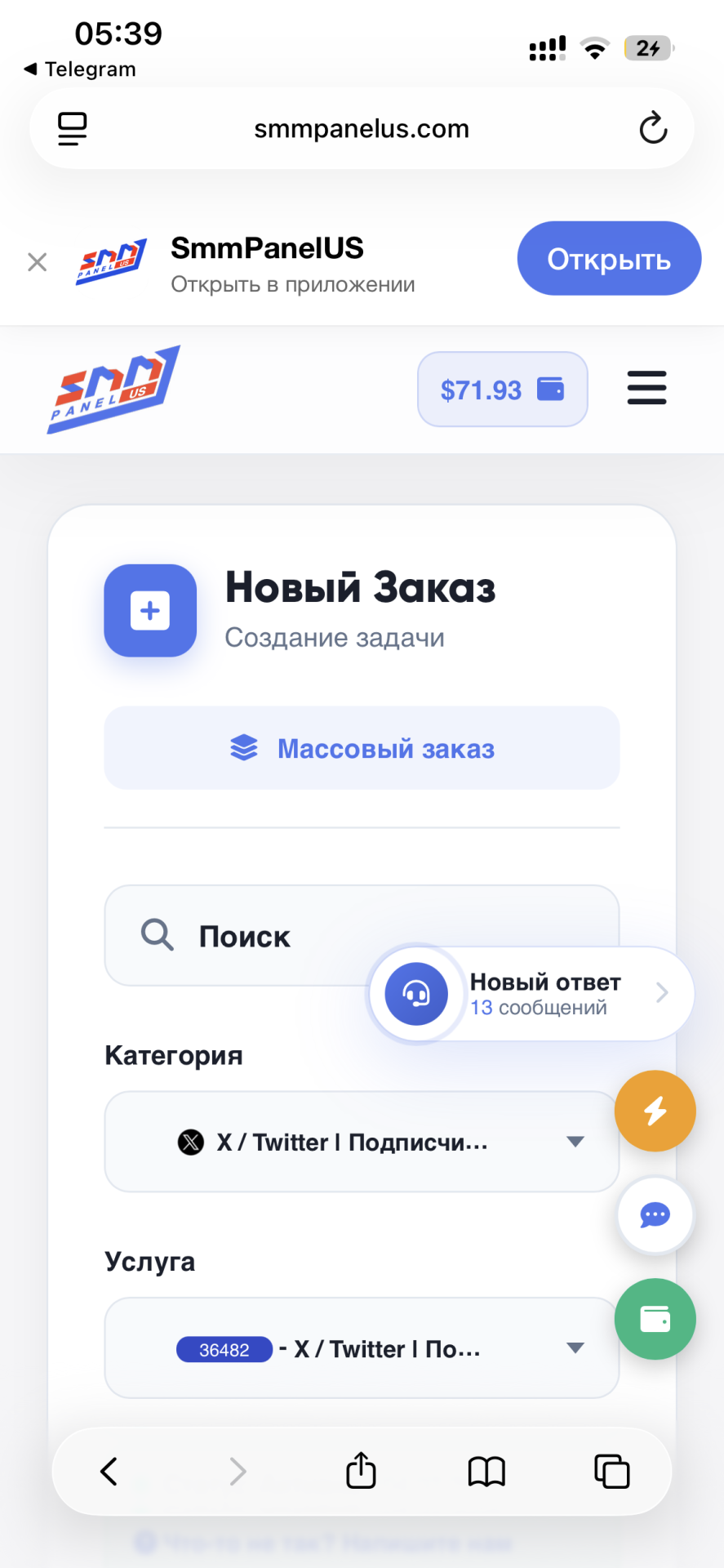Return to Telegram
Screen dimensions: 724x1568
click(80, 69)
